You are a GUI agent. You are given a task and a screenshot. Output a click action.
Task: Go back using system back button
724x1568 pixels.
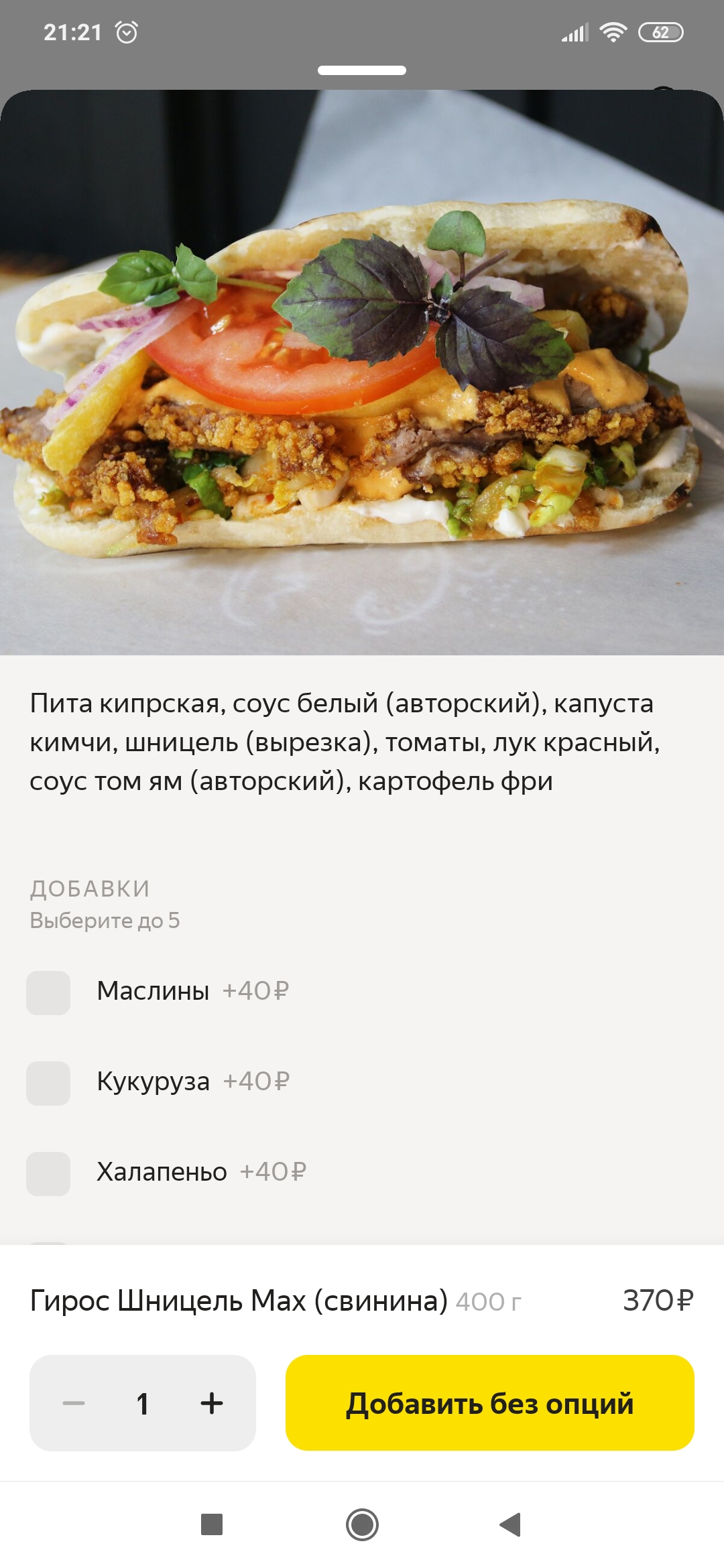pyautogui.click(x=510, y=1524)
